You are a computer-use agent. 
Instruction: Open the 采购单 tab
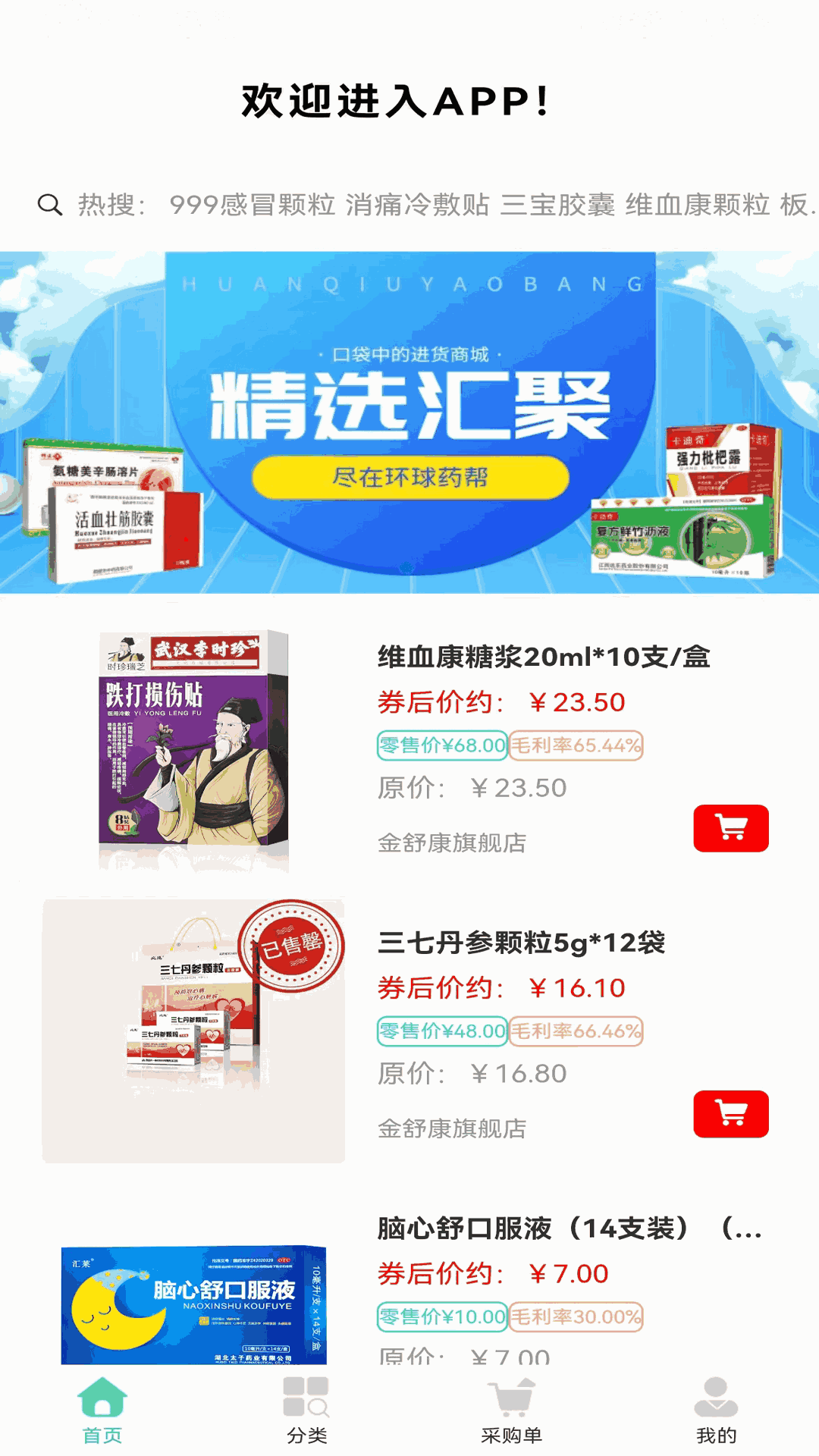tap(511, 1410)
